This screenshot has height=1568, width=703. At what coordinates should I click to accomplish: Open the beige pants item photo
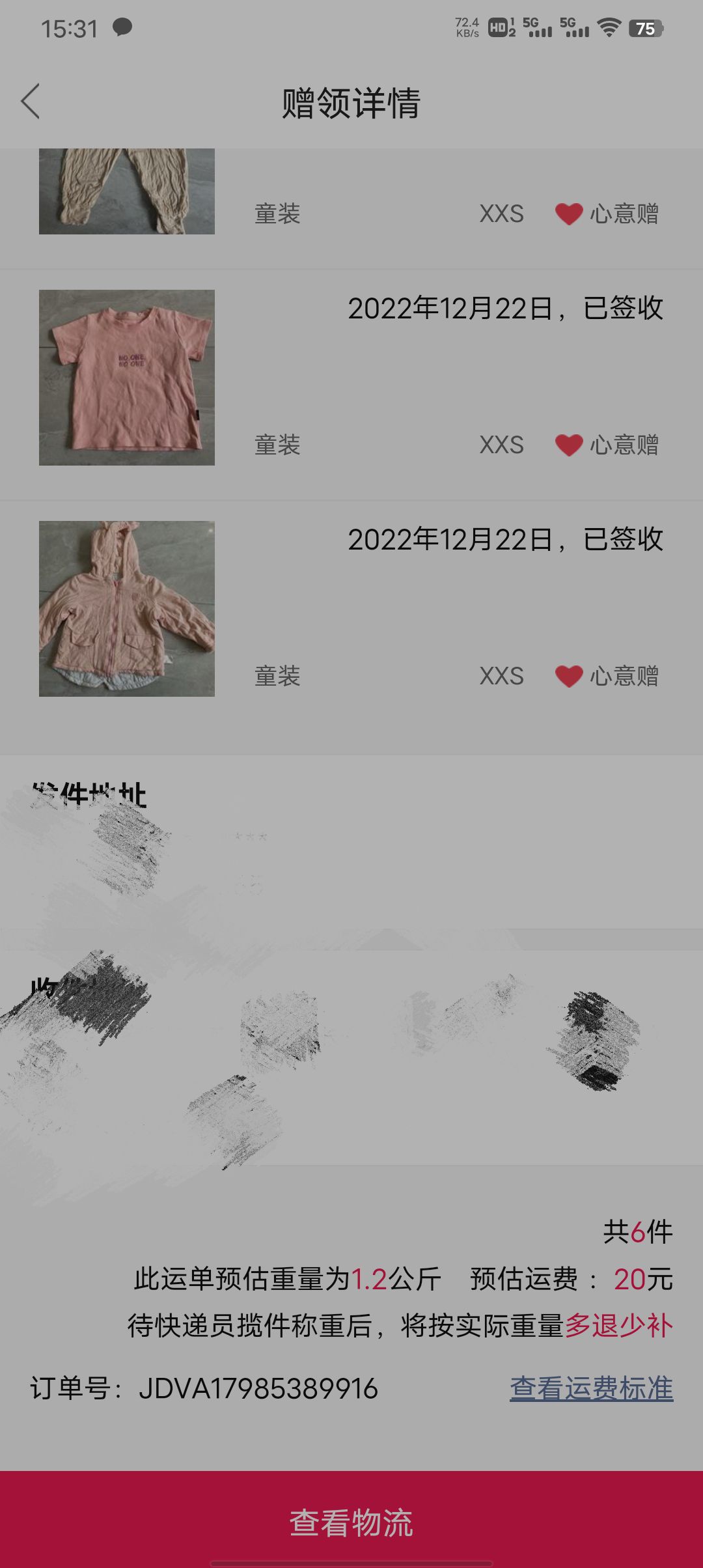click(127, 191)
